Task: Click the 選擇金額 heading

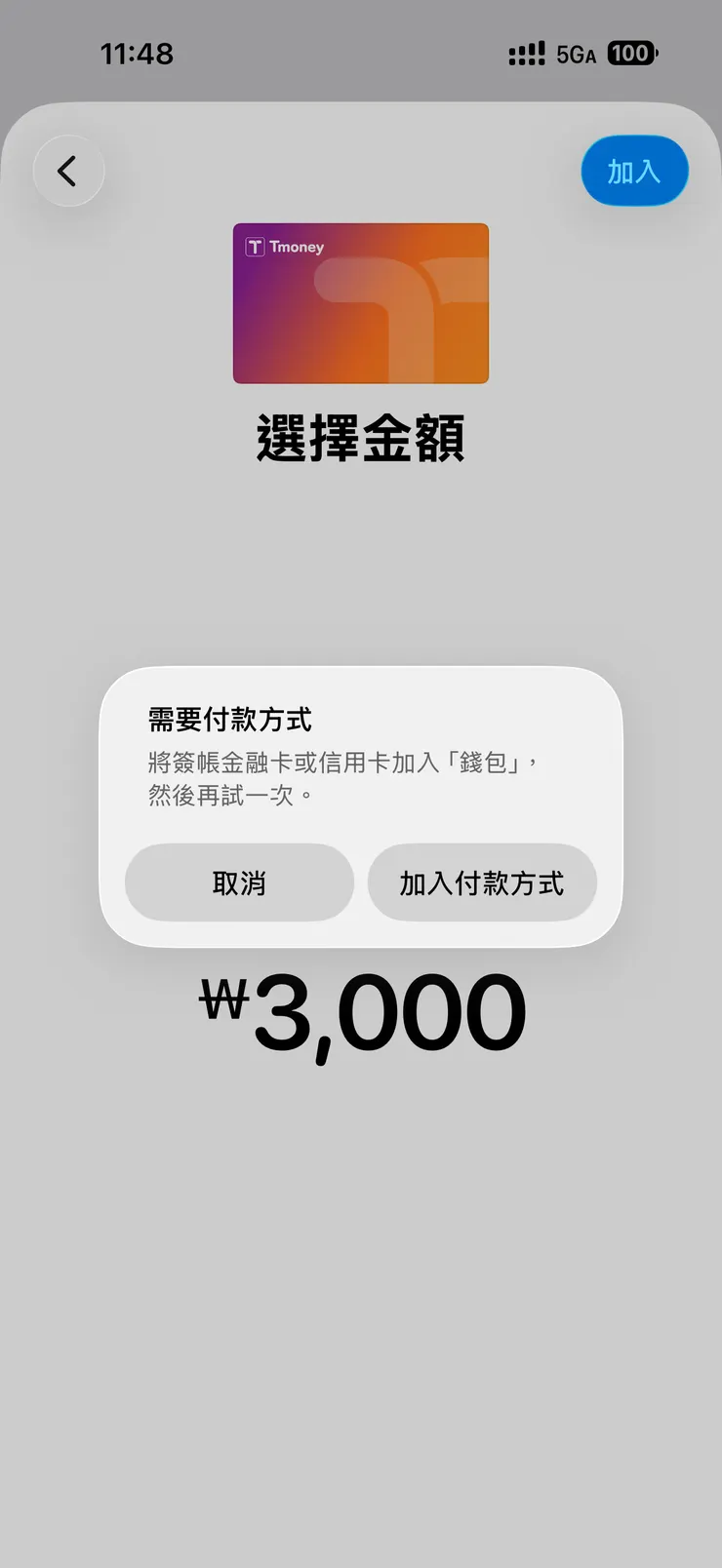Action: tap(360, 441)
